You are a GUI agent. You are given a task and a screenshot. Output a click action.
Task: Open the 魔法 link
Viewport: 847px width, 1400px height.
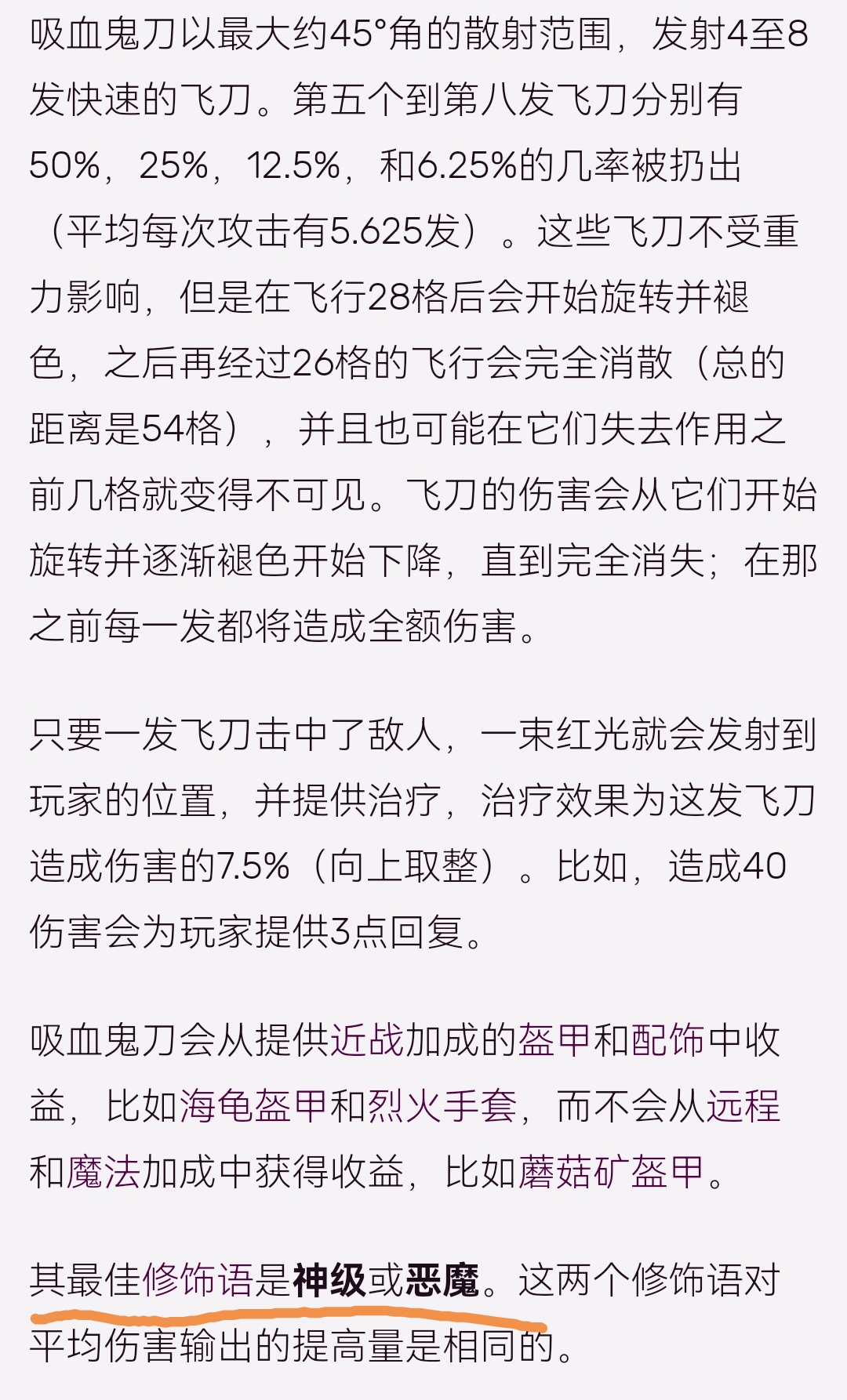(104, 1173)
